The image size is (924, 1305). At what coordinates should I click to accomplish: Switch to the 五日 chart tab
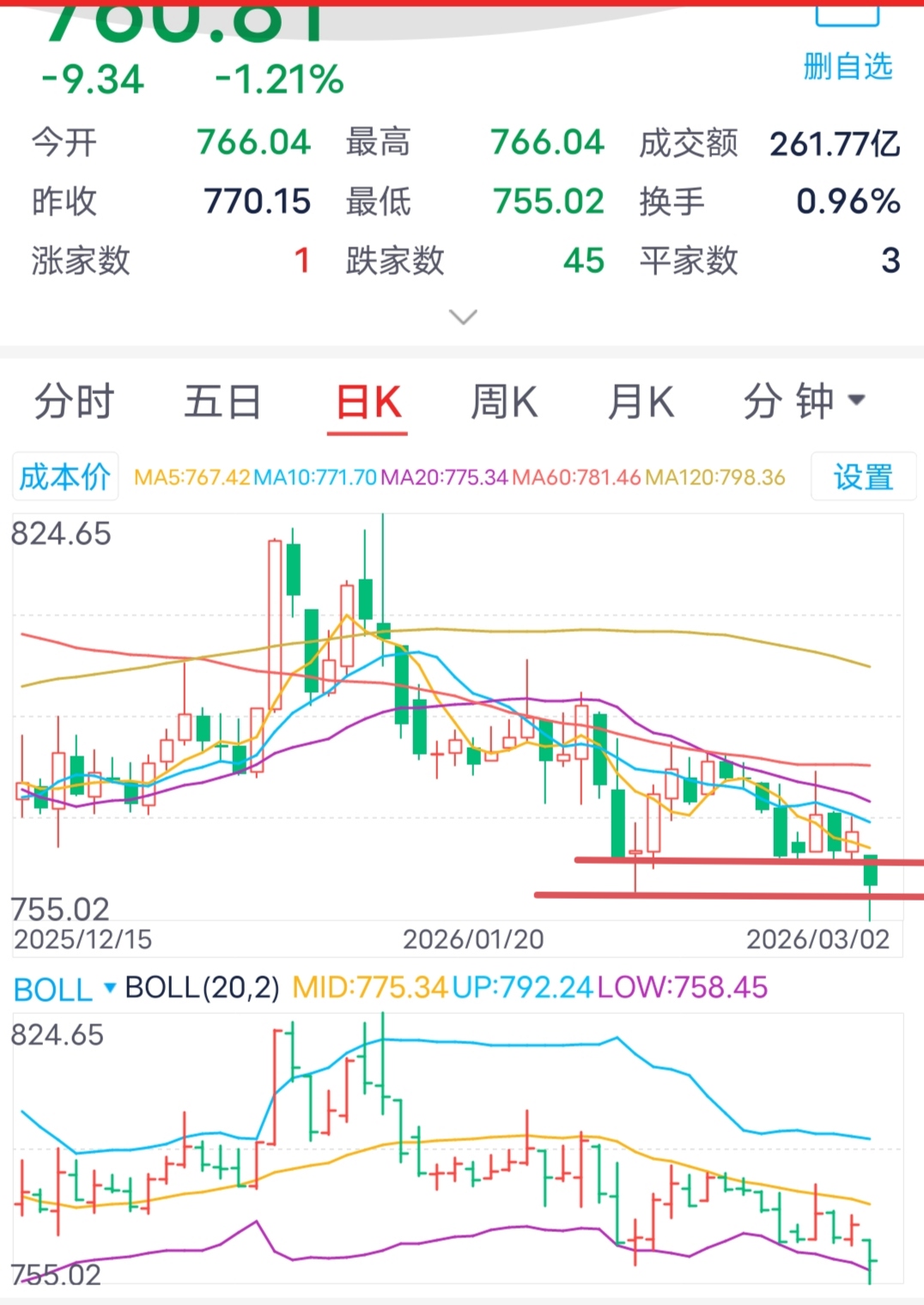pos(222,402)
